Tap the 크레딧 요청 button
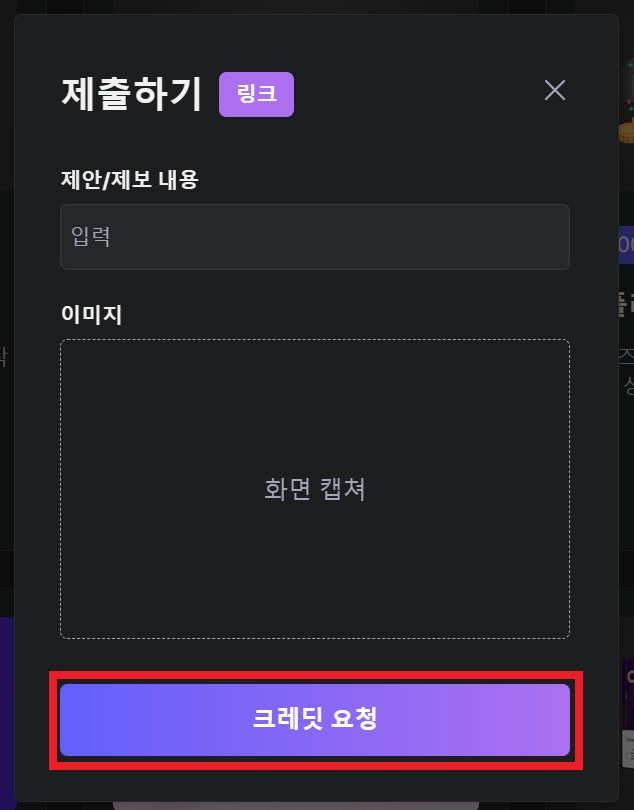 click(315, 719)
